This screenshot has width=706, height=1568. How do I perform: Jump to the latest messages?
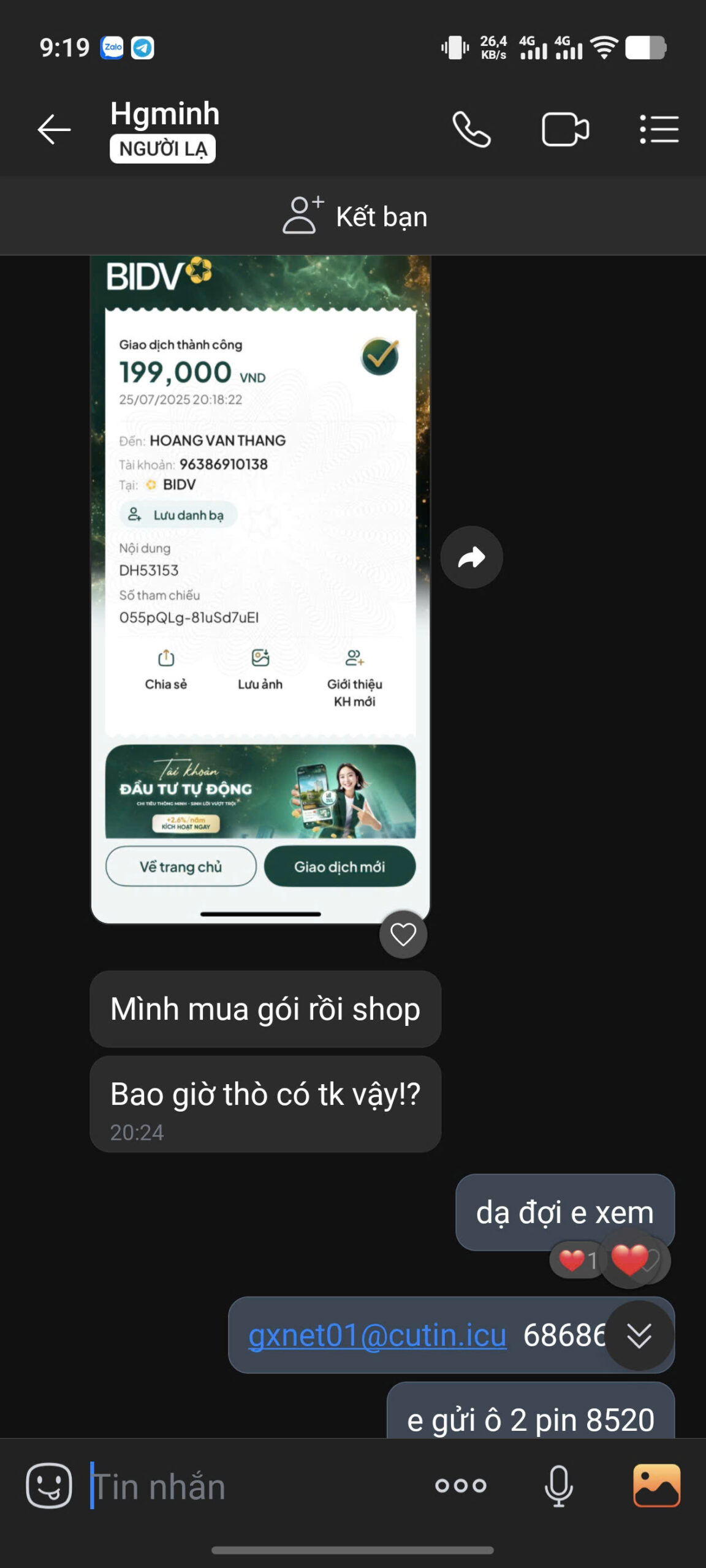pos(639,1335)
